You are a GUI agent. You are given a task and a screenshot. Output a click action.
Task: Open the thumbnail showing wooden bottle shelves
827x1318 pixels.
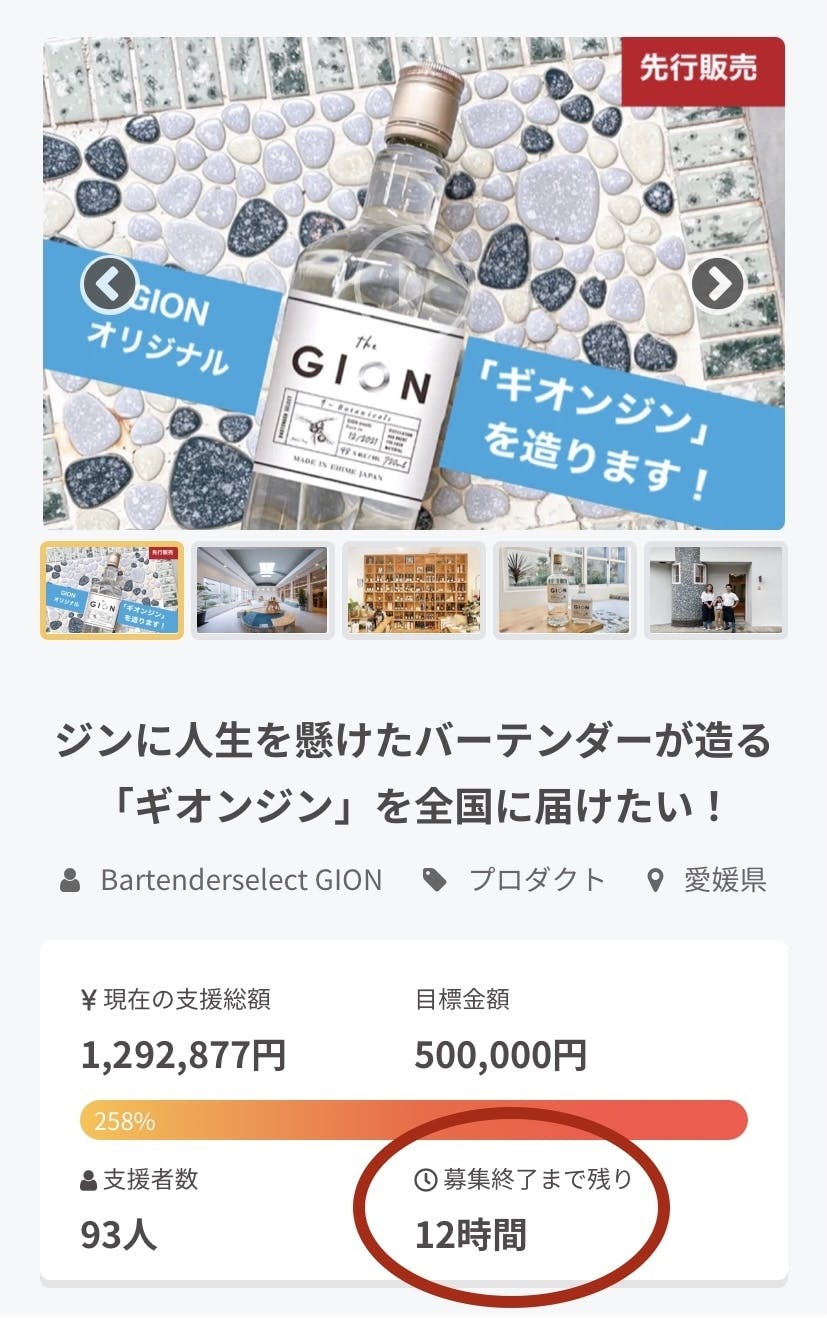point(414,590)
